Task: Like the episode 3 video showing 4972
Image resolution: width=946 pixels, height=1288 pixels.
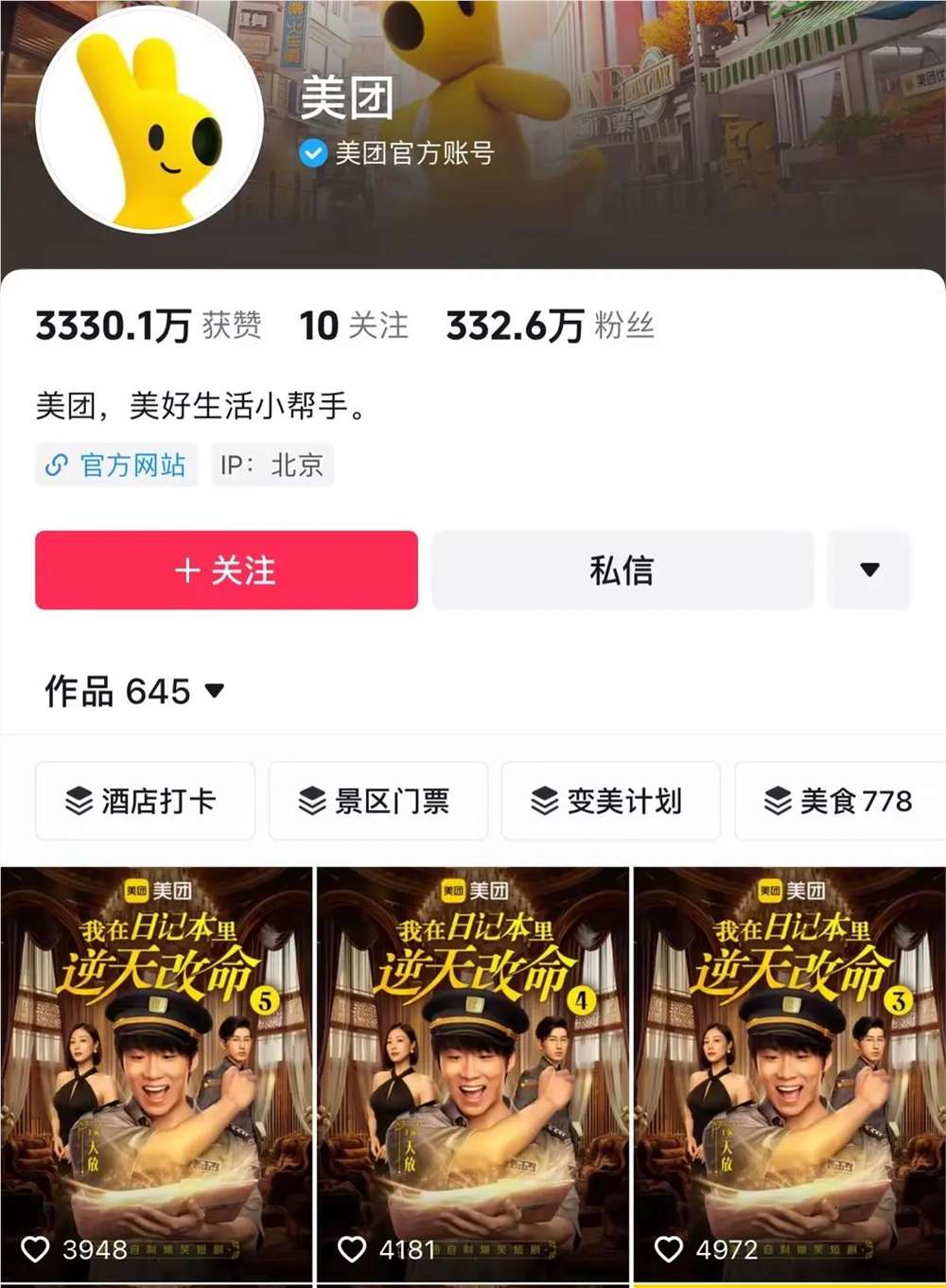Action: pyautogui.click(x=671, y=1249)
